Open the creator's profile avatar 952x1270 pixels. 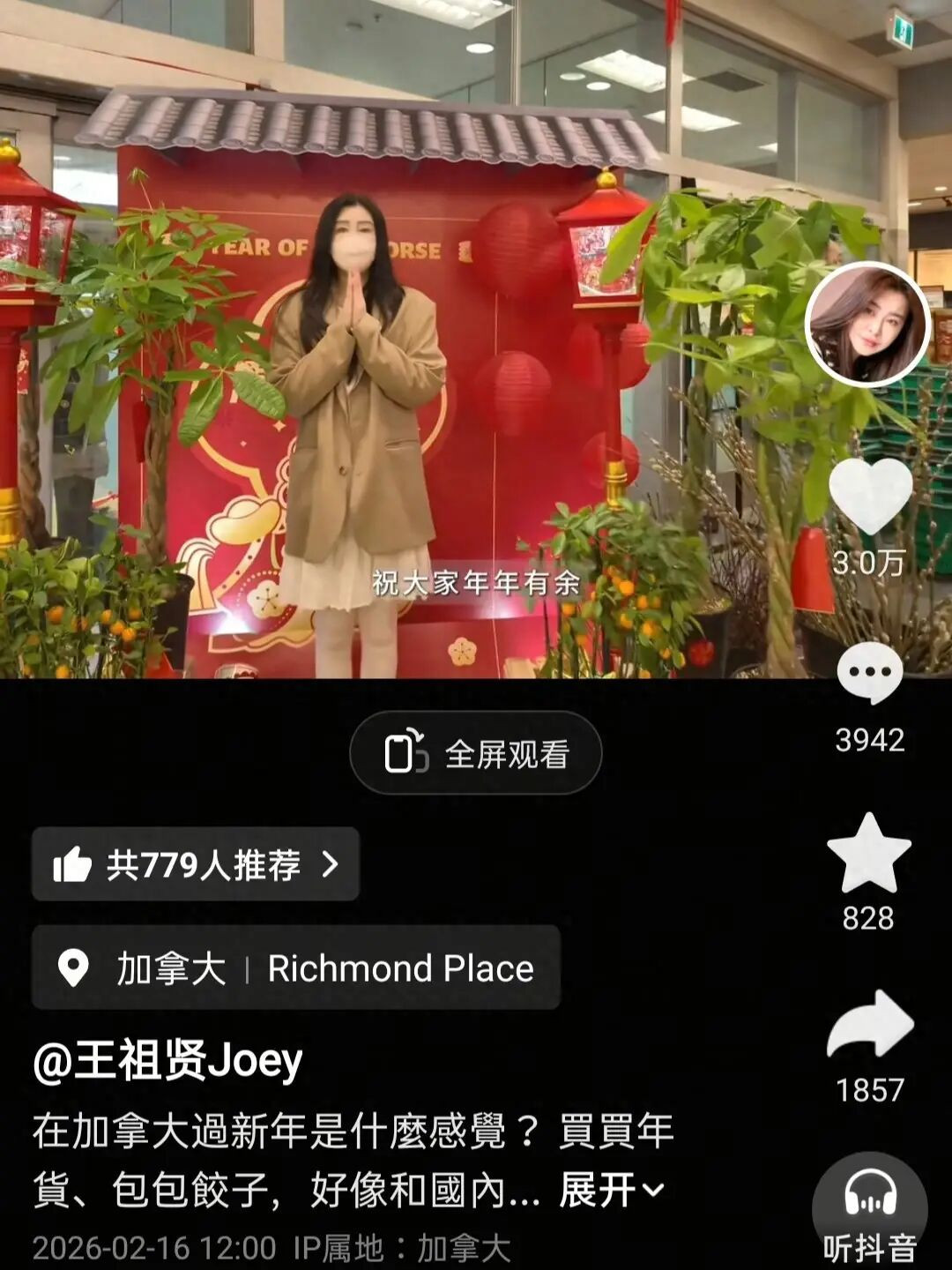pos(867,325)
